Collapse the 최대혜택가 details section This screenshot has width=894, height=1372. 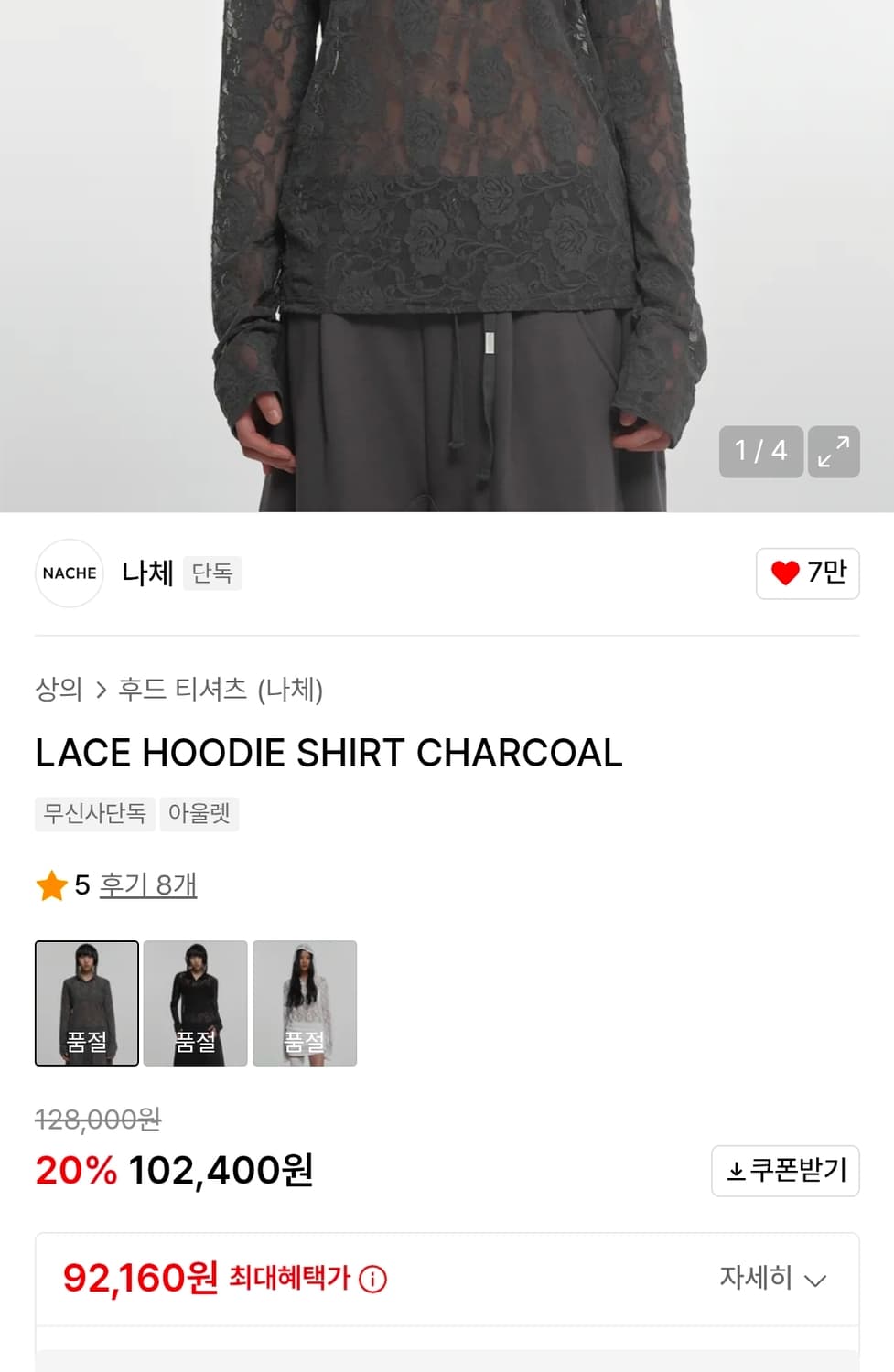point(813,1280)
